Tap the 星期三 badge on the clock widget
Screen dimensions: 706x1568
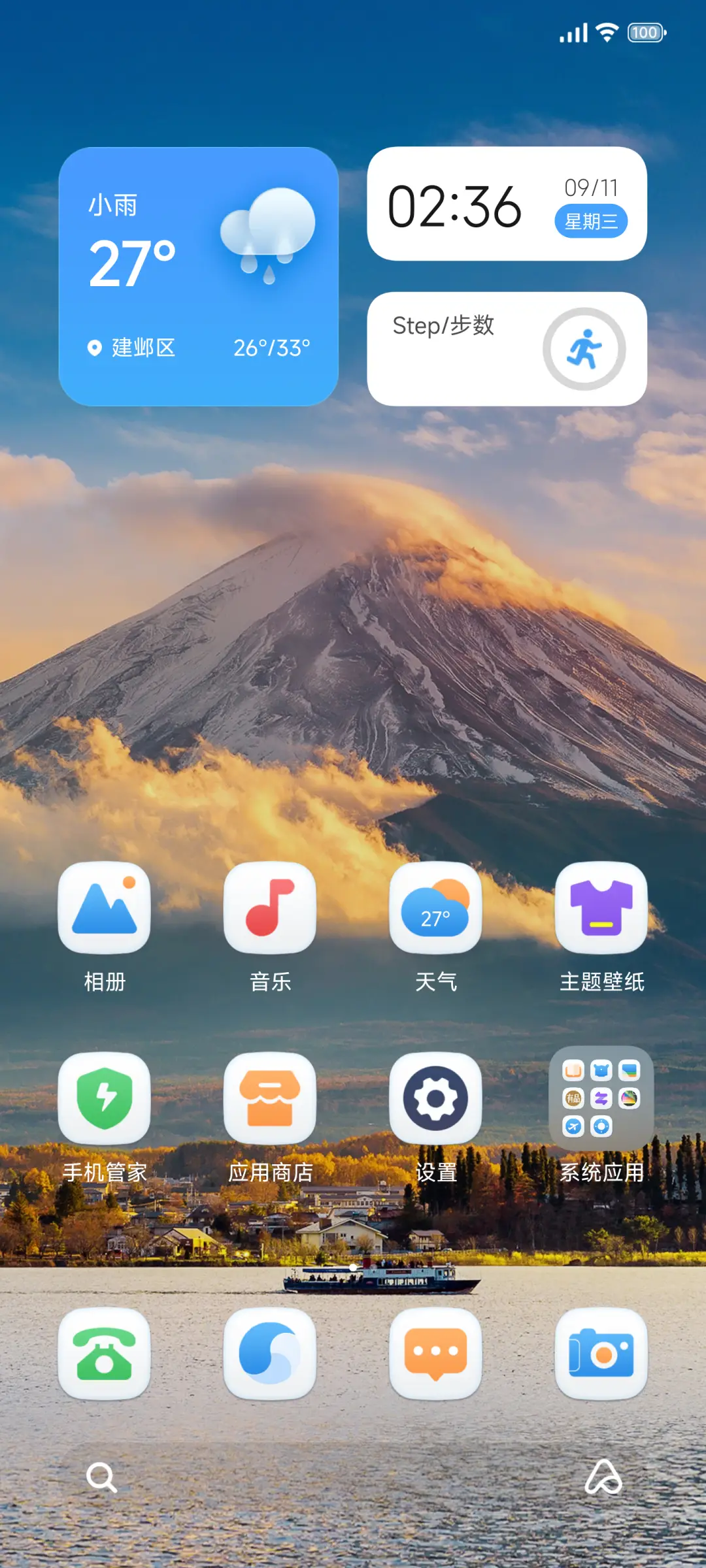[592, 222]
